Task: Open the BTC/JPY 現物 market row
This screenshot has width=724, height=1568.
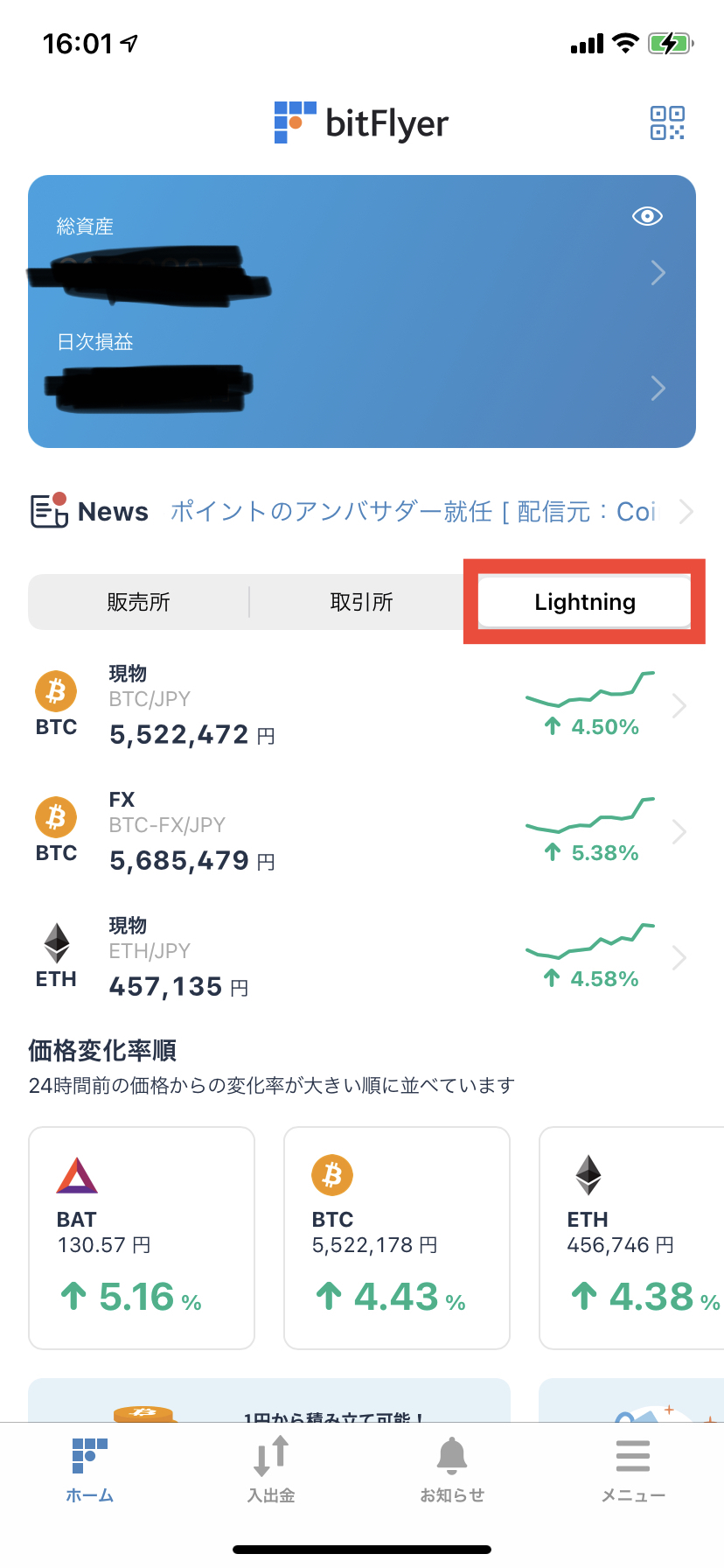Action: click(362, 705)
